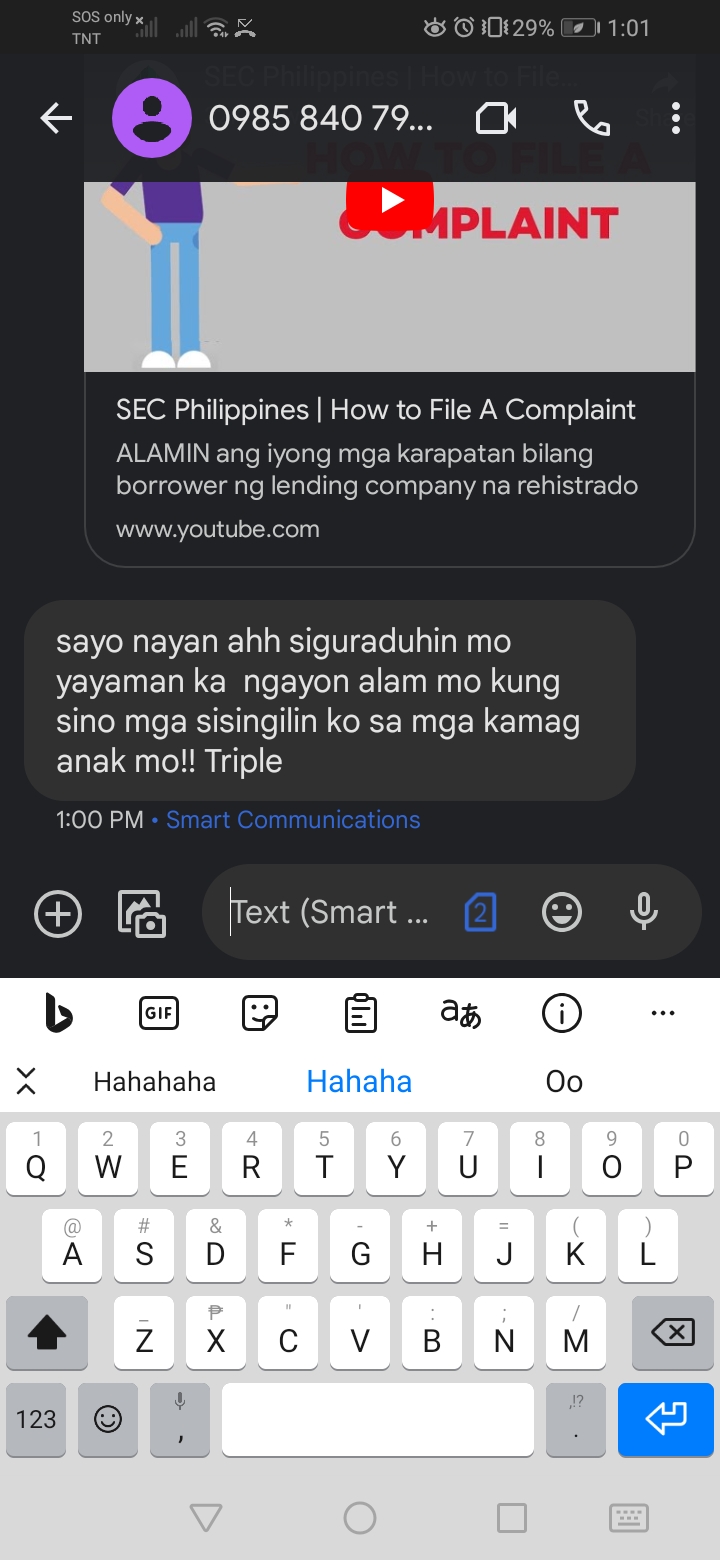Open the plus attachment menu
720x1560 pixels.
58,913
